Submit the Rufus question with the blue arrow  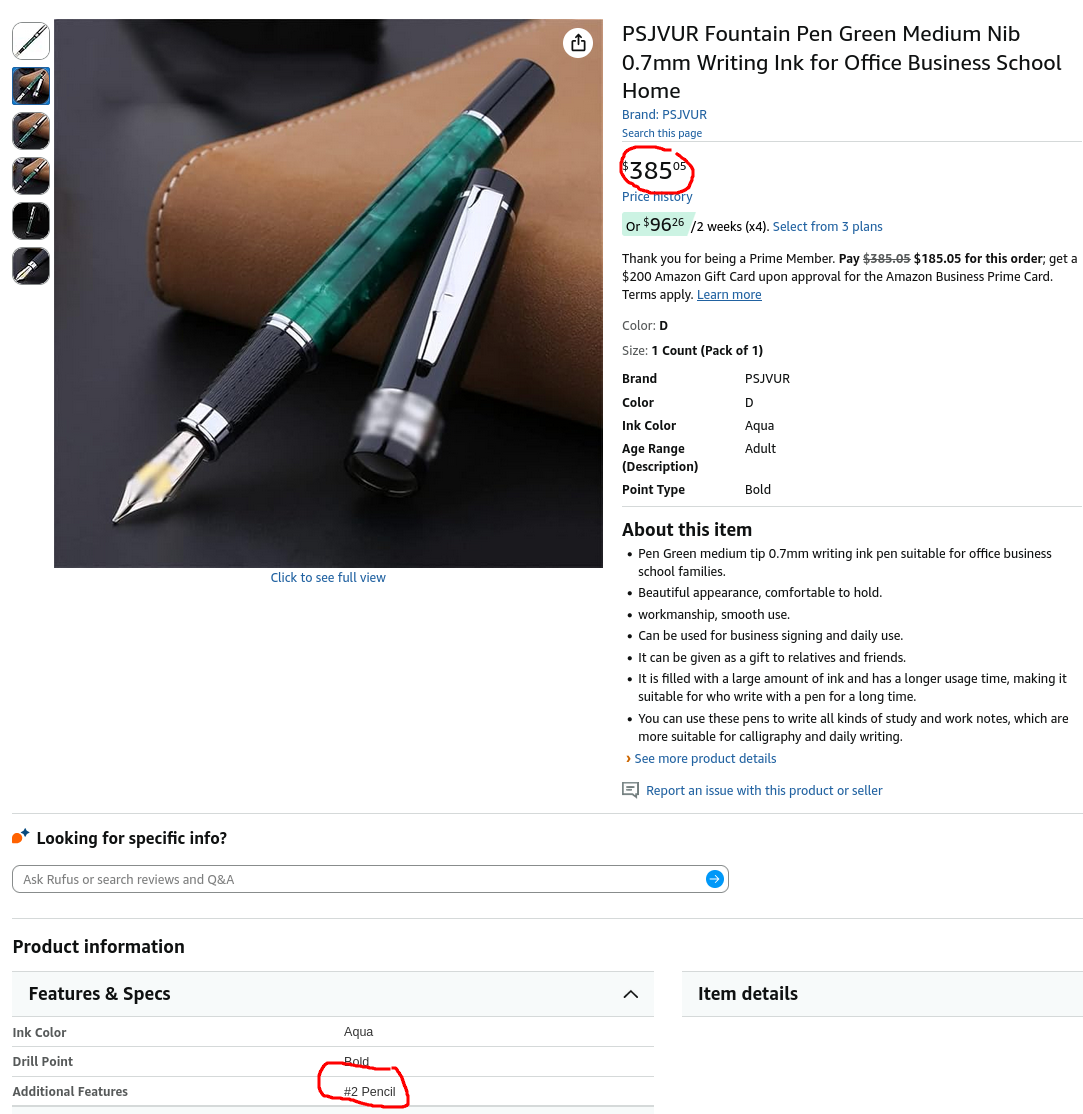714,879
